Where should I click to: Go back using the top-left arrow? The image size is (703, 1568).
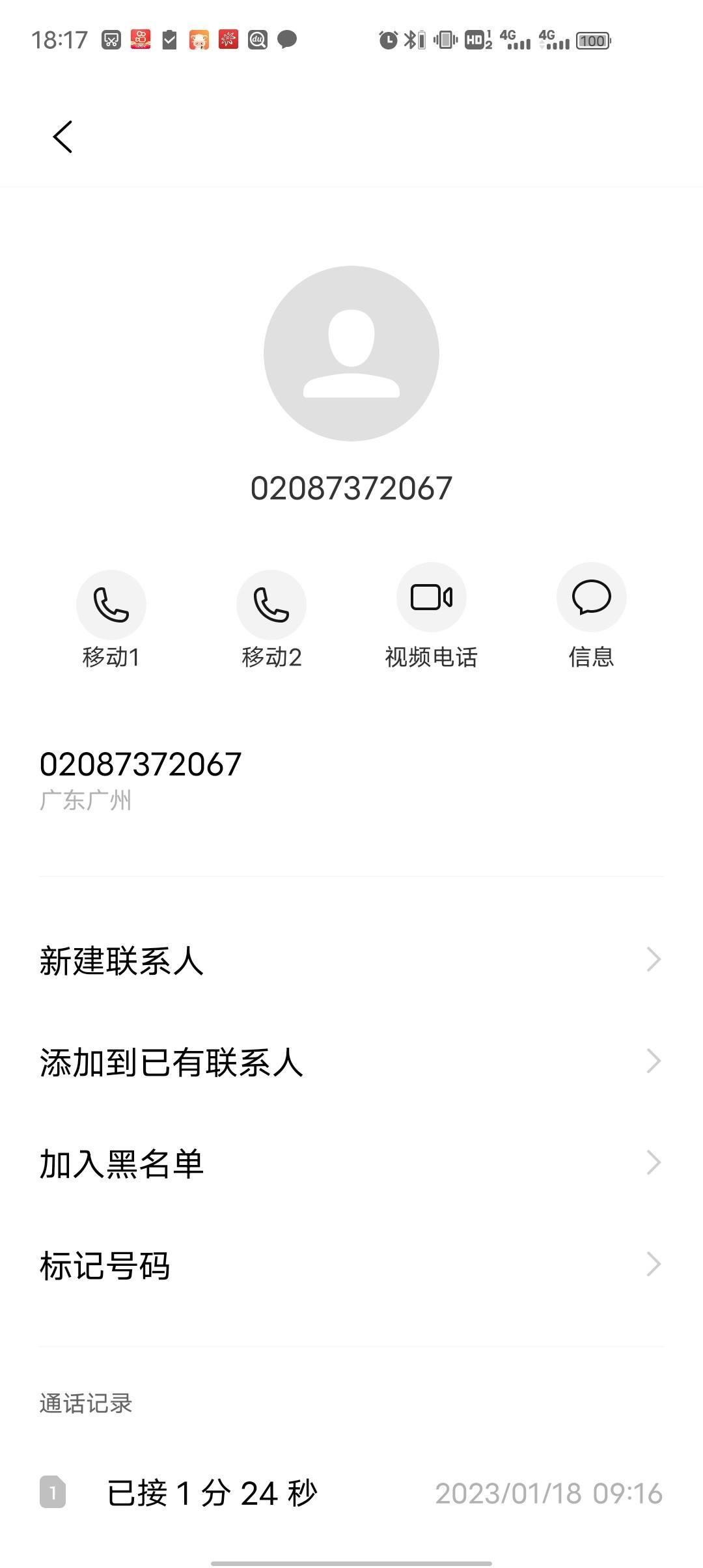tap(62, 137)
